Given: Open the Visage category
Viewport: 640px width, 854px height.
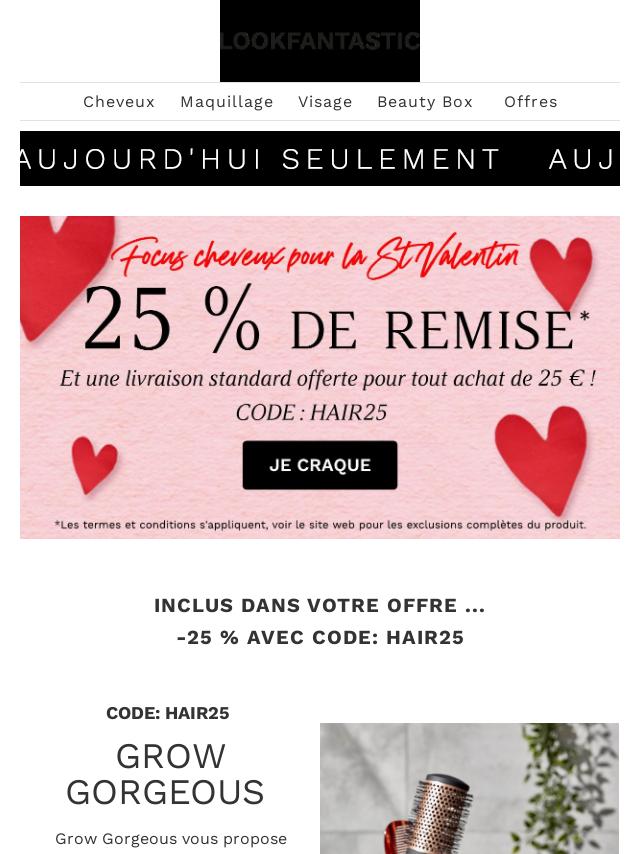Looking at the screenshot, I should point(325,102).
